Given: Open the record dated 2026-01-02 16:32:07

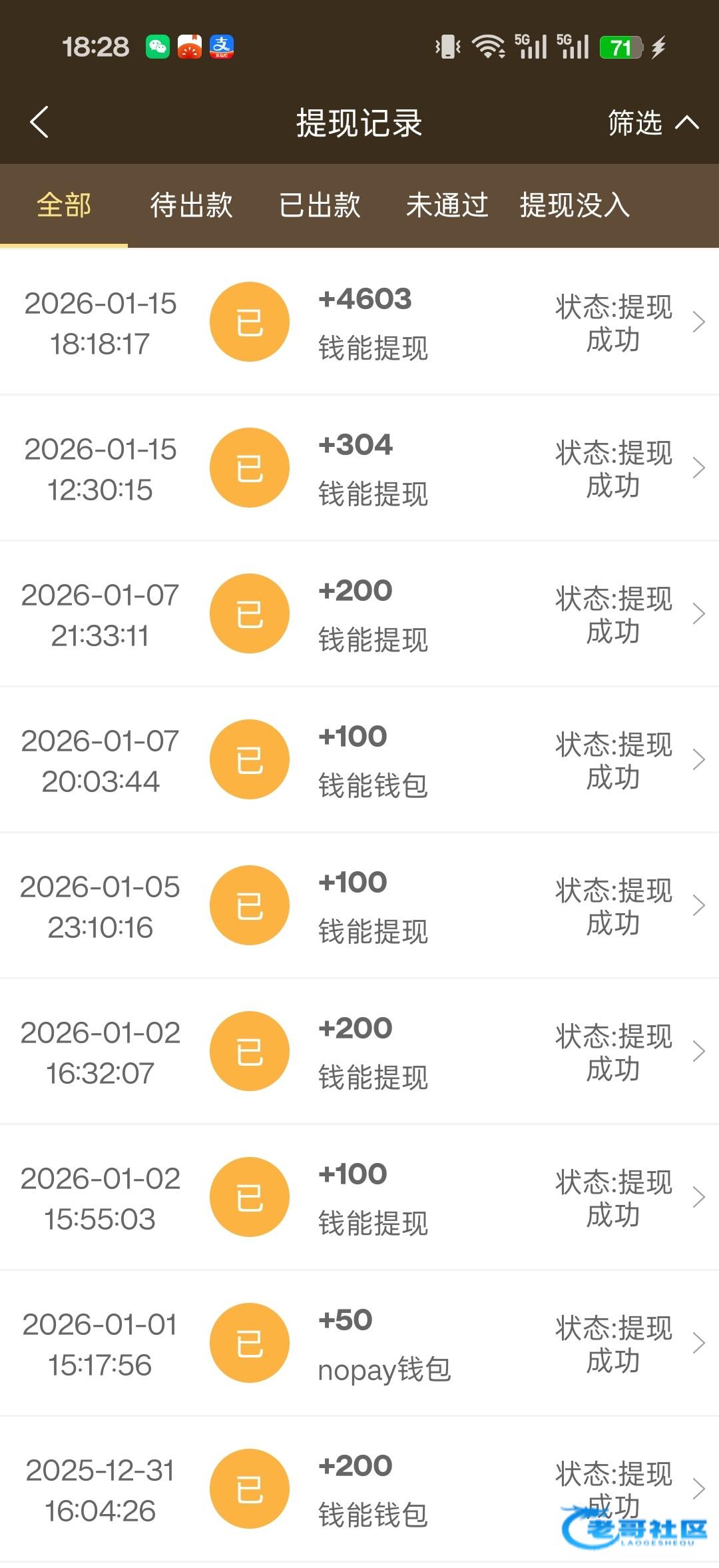Looking at the screenshot, I should pyautogui.click(x=359, y=1052).
